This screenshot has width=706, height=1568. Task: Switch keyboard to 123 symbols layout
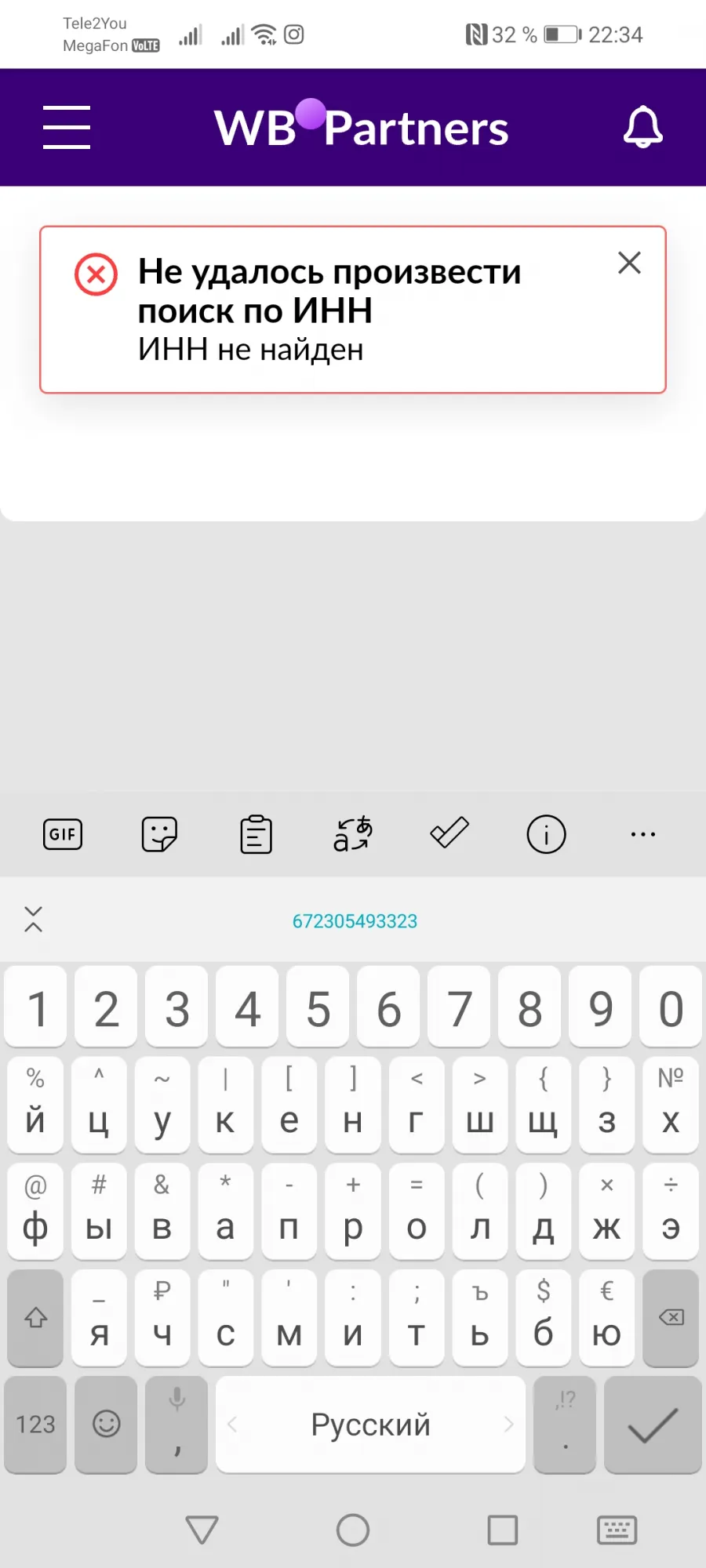[35, 1424]
